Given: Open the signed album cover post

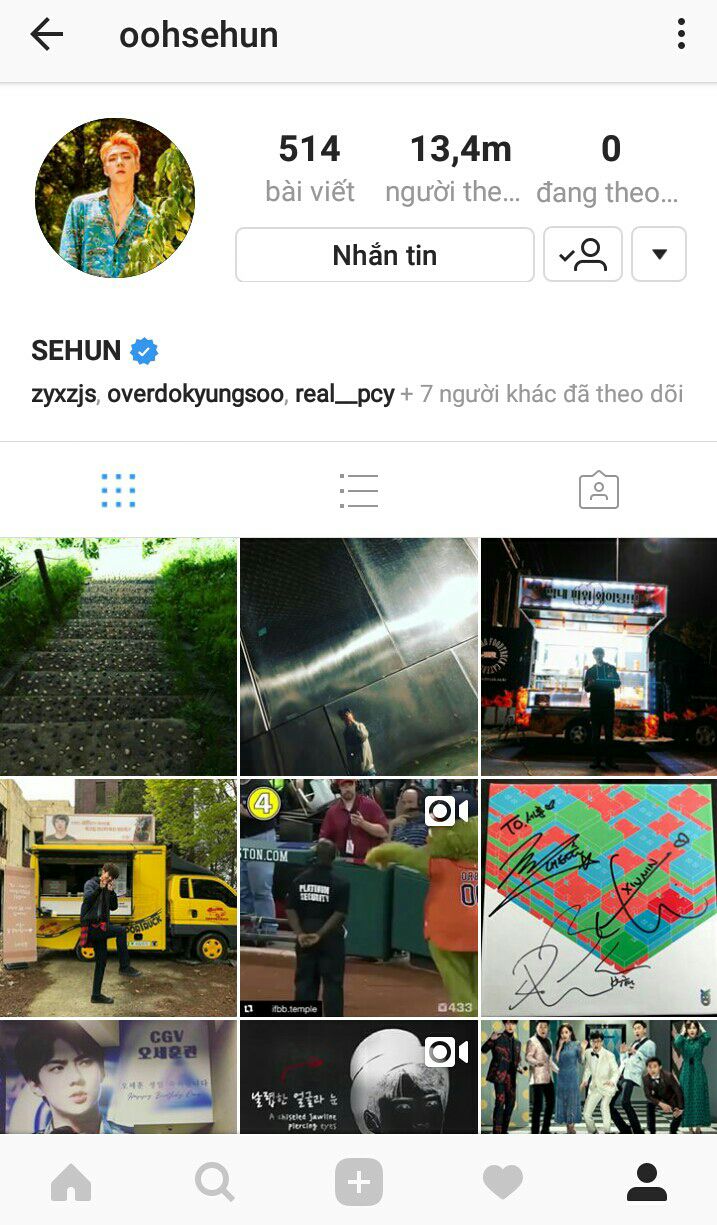Looking at the screenshot, I should tap(599, 897).
